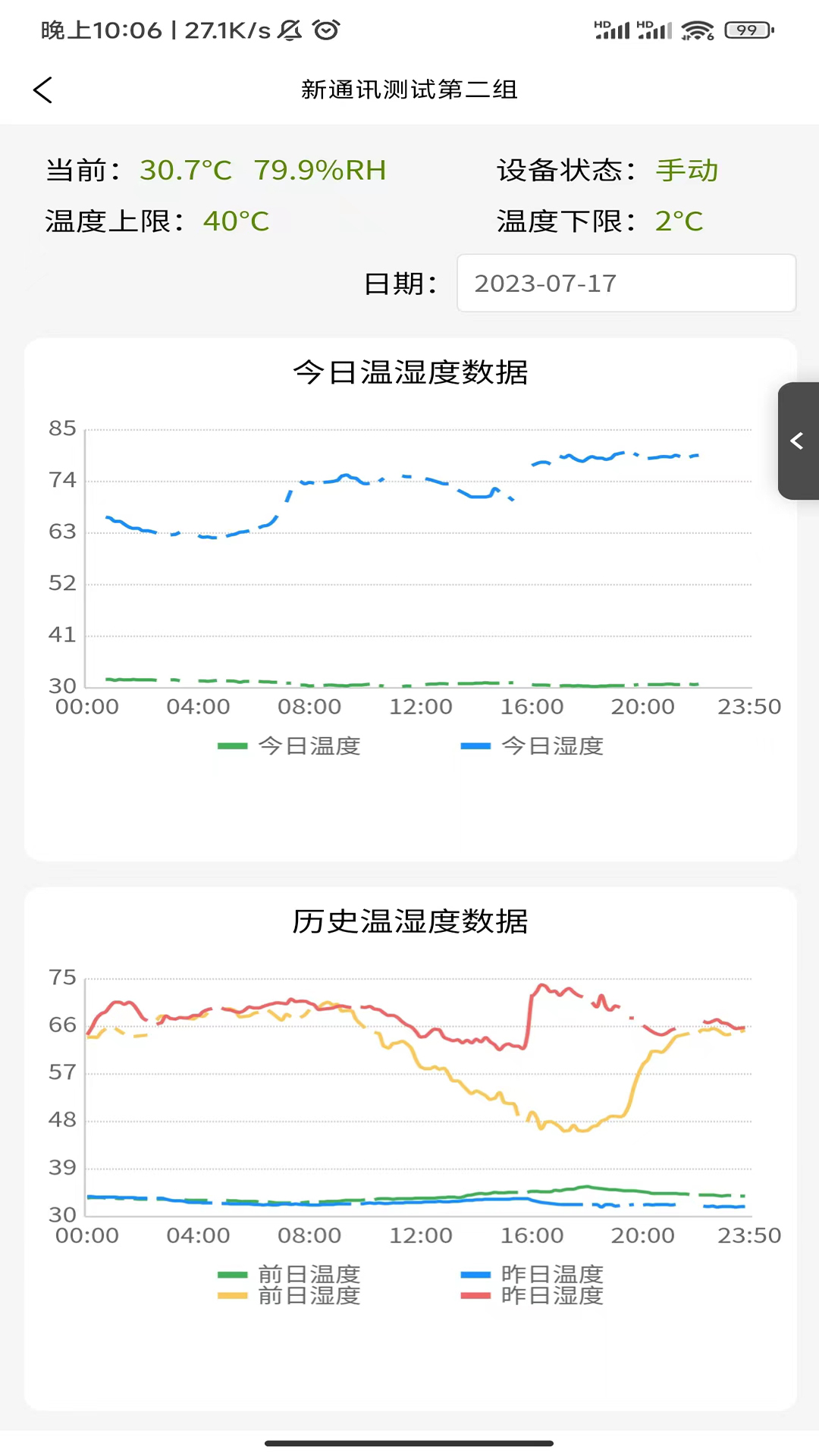This screenshot has width=819, height=1456.
Task: Tap the alarm clock icon in status bar
Action: [326, 30]
